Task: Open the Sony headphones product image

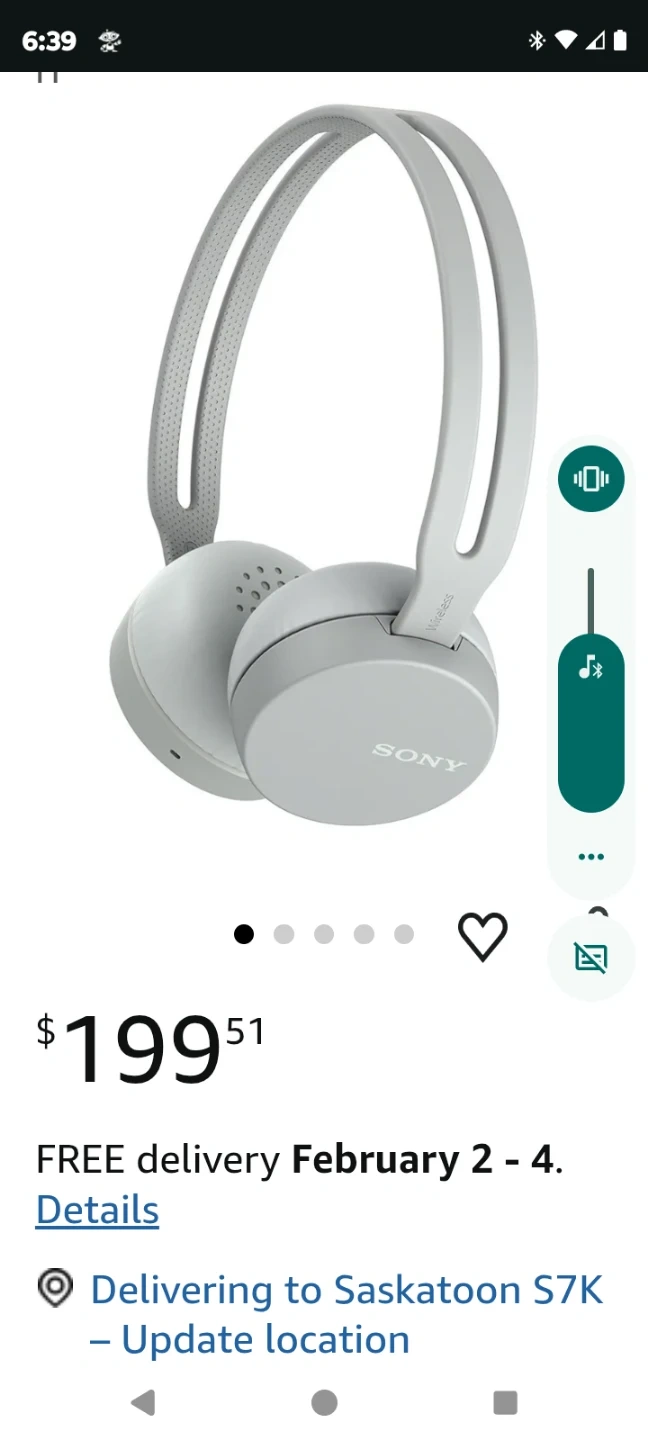Action: click(x=320, y=470)
